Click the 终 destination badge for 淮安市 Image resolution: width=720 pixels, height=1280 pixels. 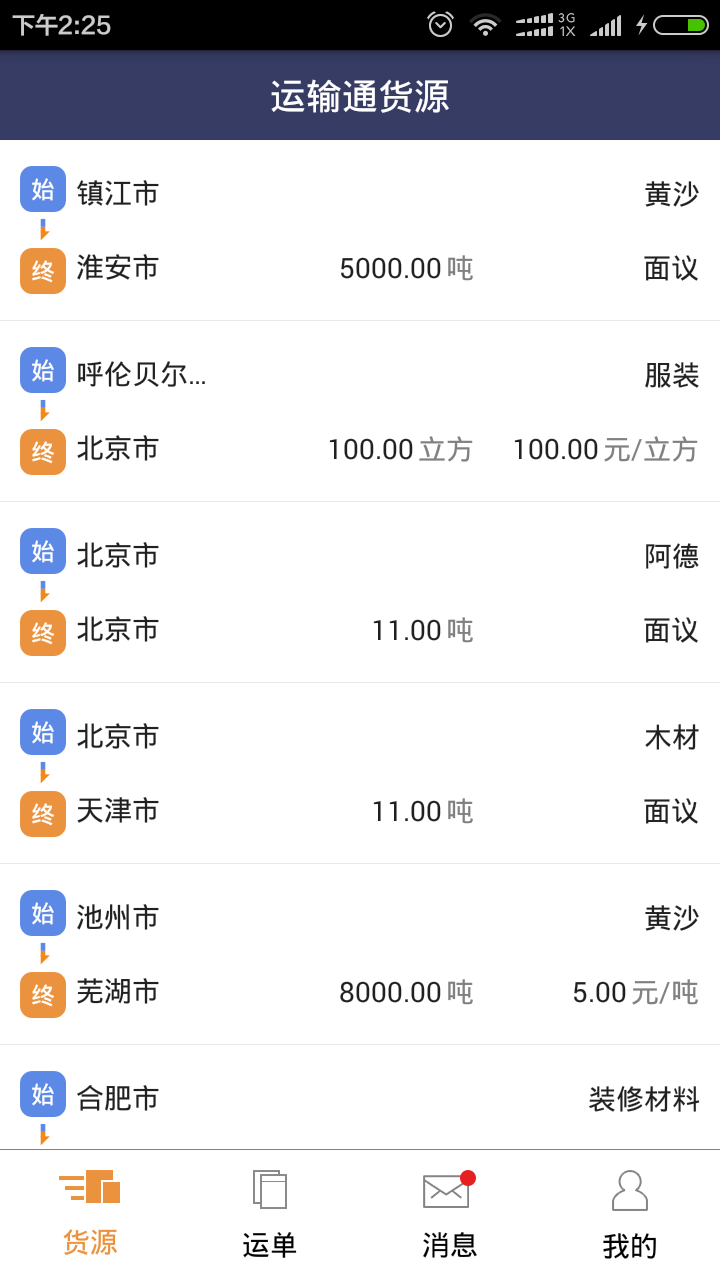(x=42, y=270)
